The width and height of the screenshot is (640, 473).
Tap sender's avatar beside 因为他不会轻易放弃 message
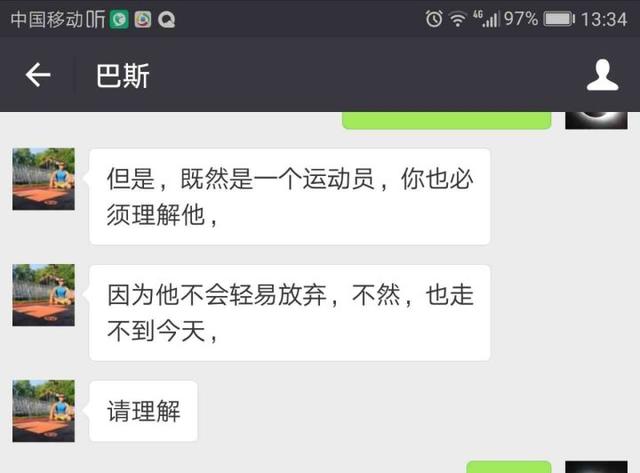[x=43, y=295]
